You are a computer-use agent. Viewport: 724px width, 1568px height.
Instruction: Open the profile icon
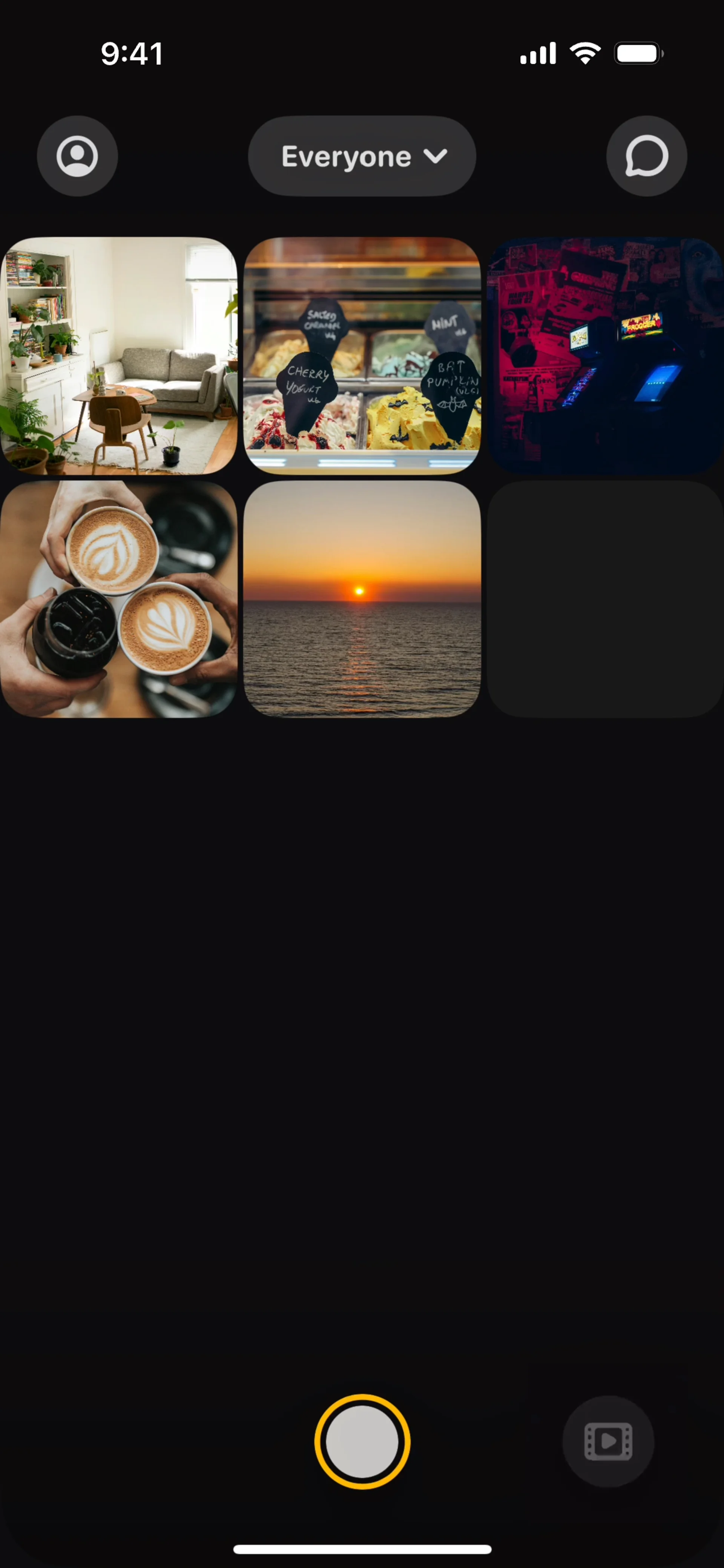coord(77,156)
